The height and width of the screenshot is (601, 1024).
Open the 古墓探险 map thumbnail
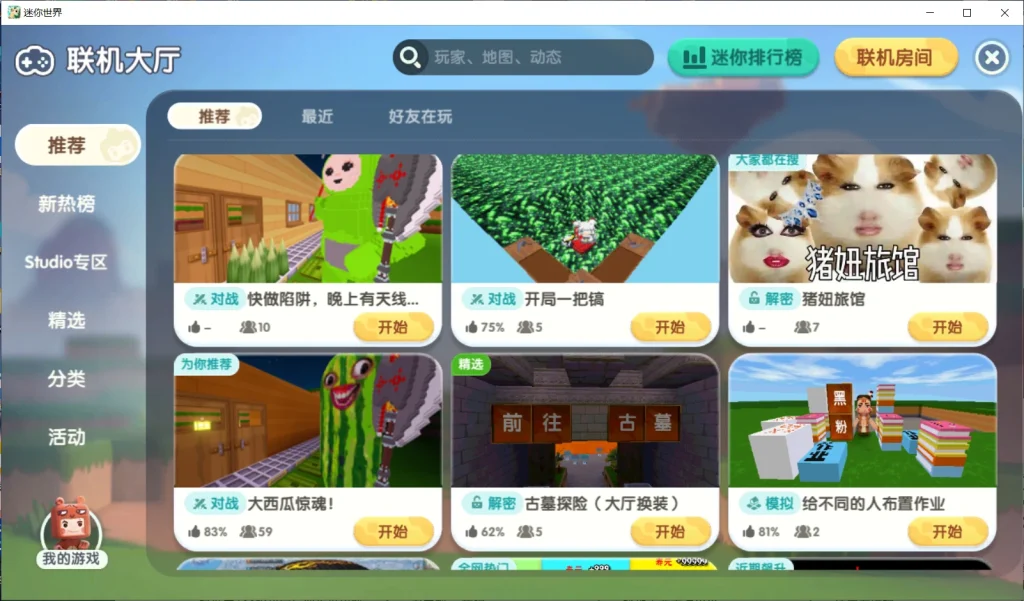584,422
